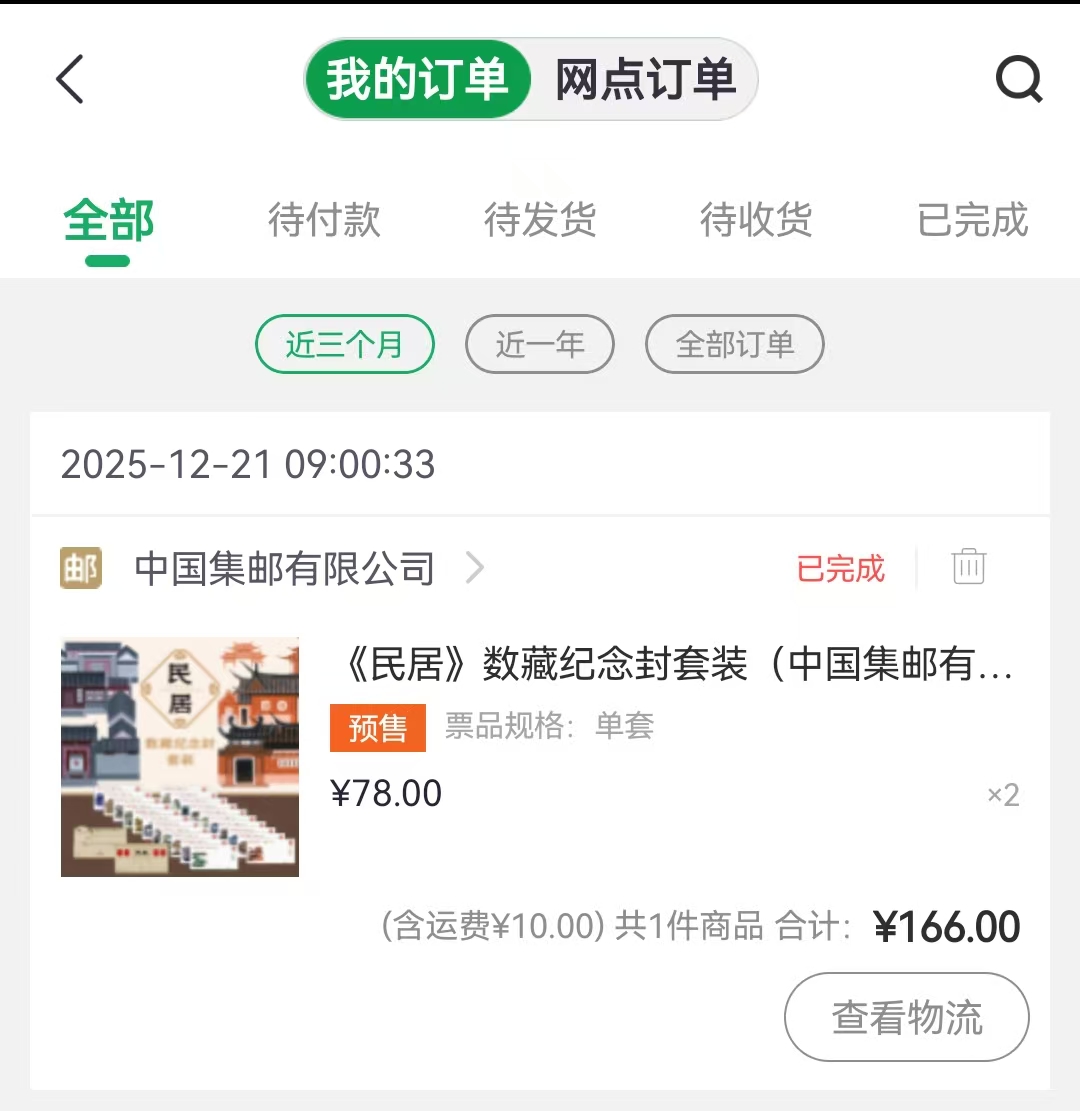
Task: Choose the 全部订单 filter chip
Action: tap(735, 345)
